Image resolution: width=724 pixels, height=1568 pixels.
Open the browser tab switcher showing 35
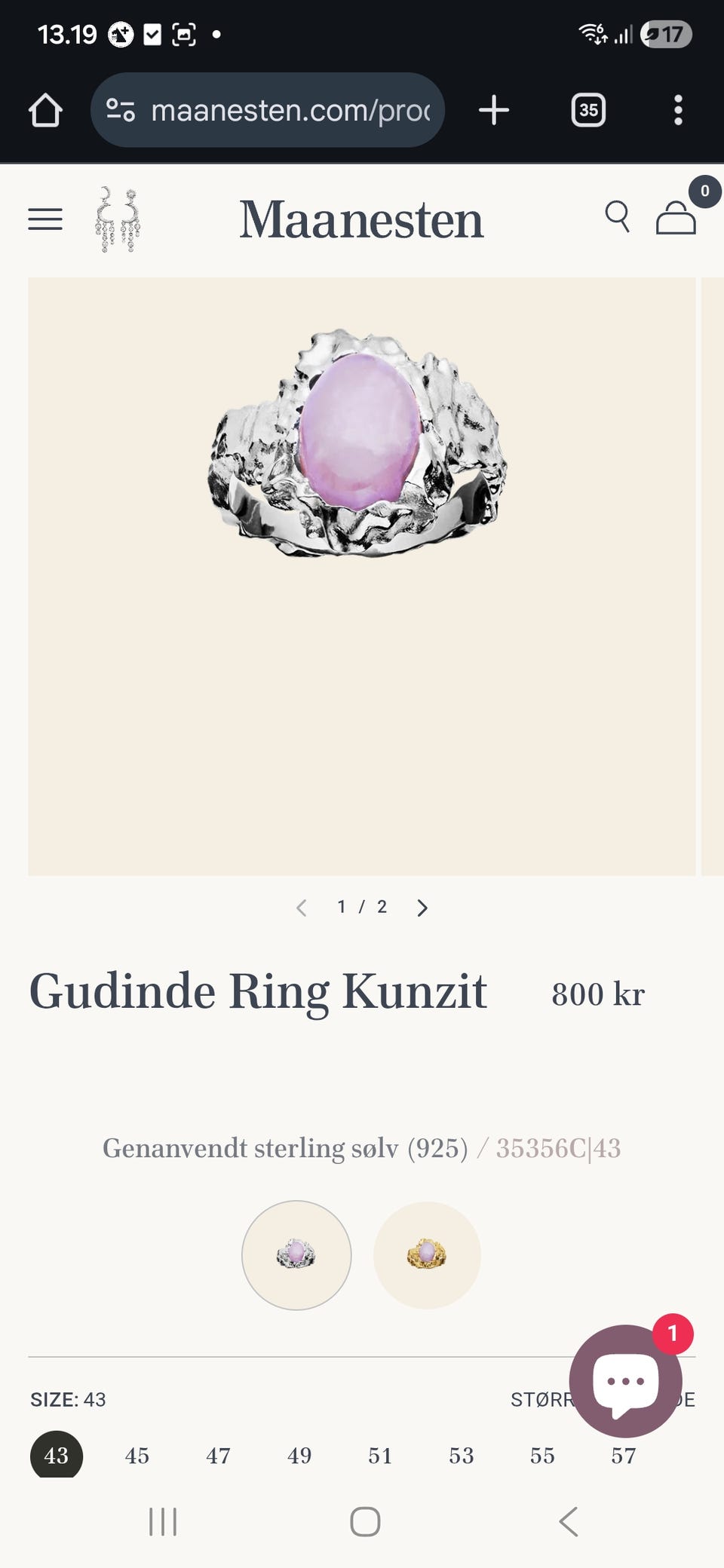(588, 110)
